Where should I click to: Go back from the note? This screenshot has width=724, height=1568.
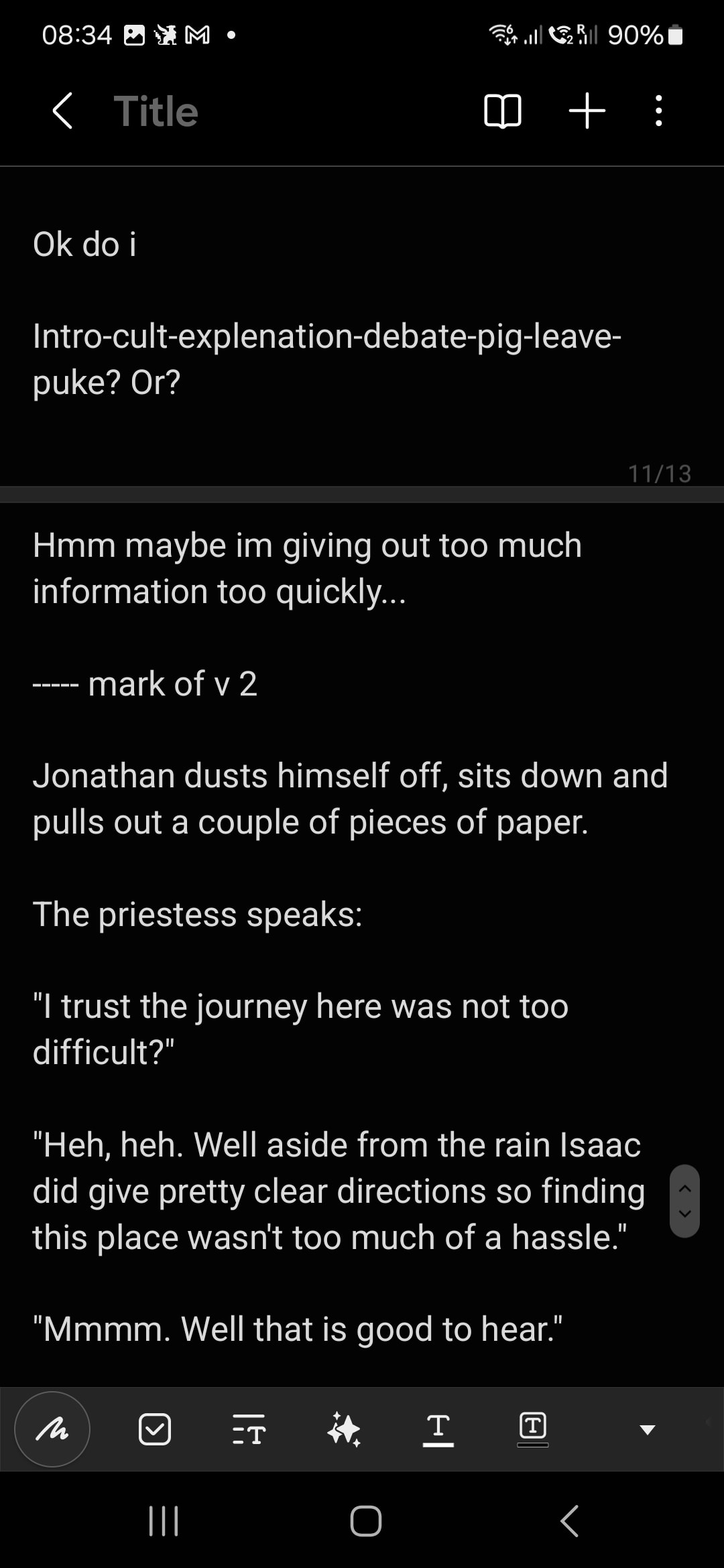62,111
